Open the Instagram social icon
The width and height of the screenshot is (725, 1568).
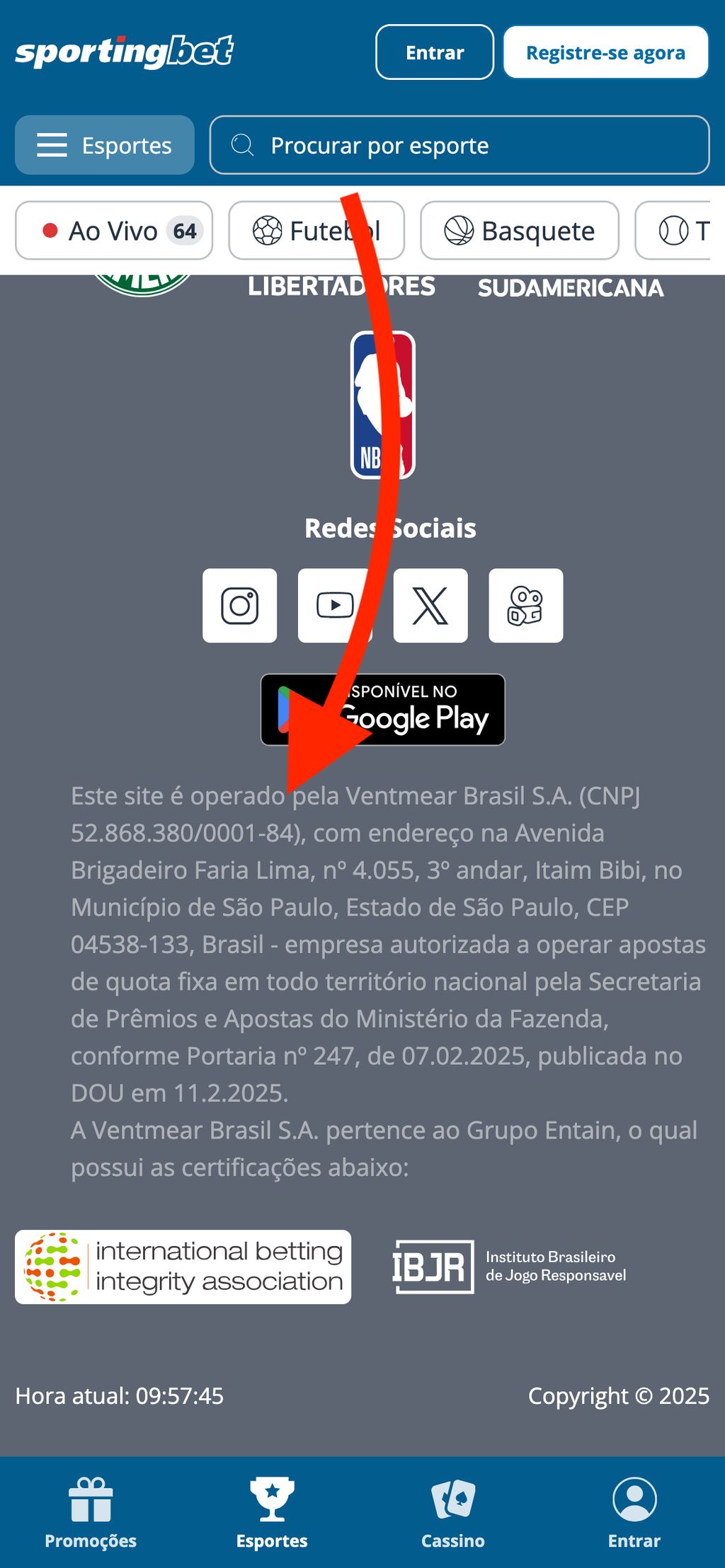tap(239, 606)
